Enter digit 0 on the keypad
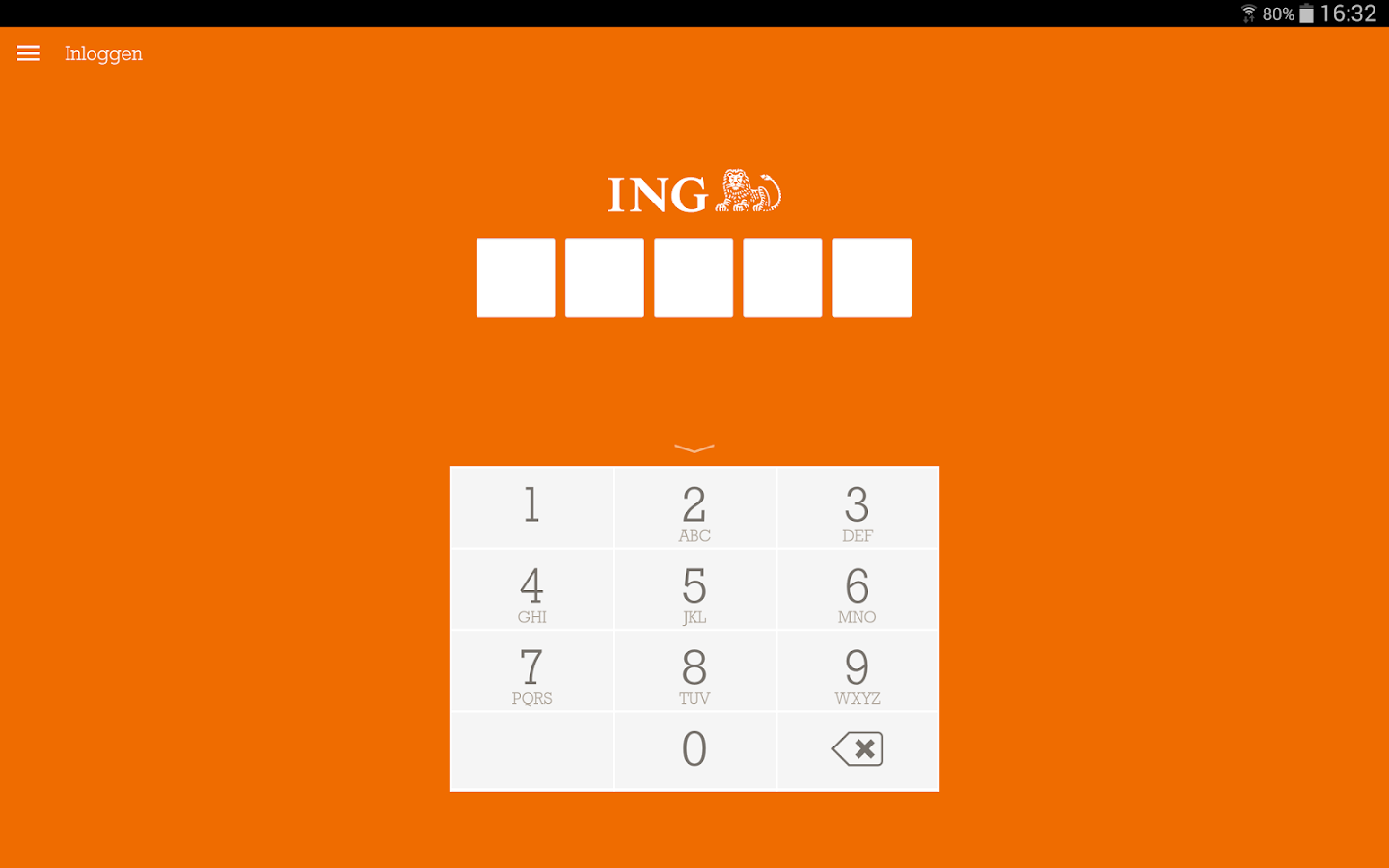This screenshot has height=868, width=1389. pyautogui.click(x=694, y=750)
